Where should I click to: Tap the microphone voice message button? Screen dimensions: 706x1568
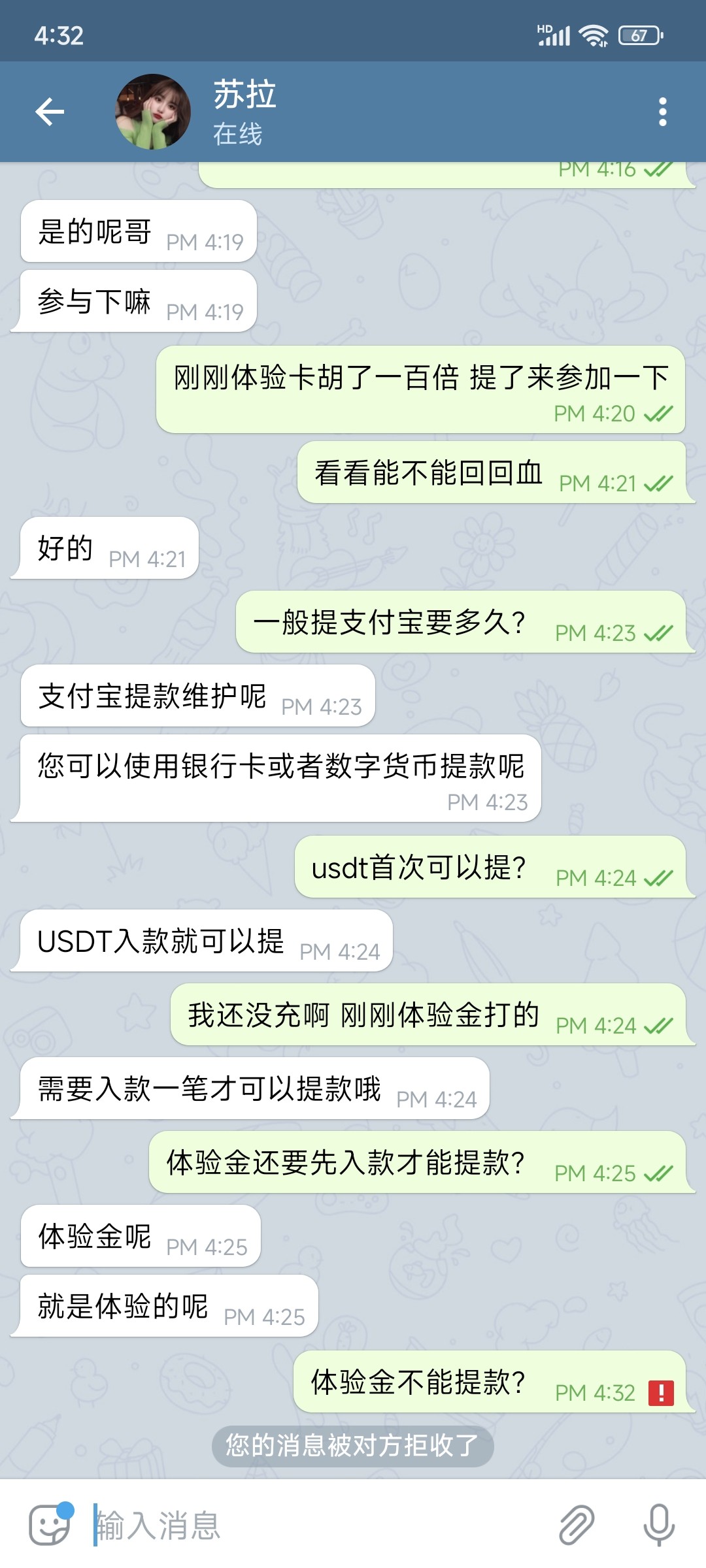click(x=658, y=1525)
